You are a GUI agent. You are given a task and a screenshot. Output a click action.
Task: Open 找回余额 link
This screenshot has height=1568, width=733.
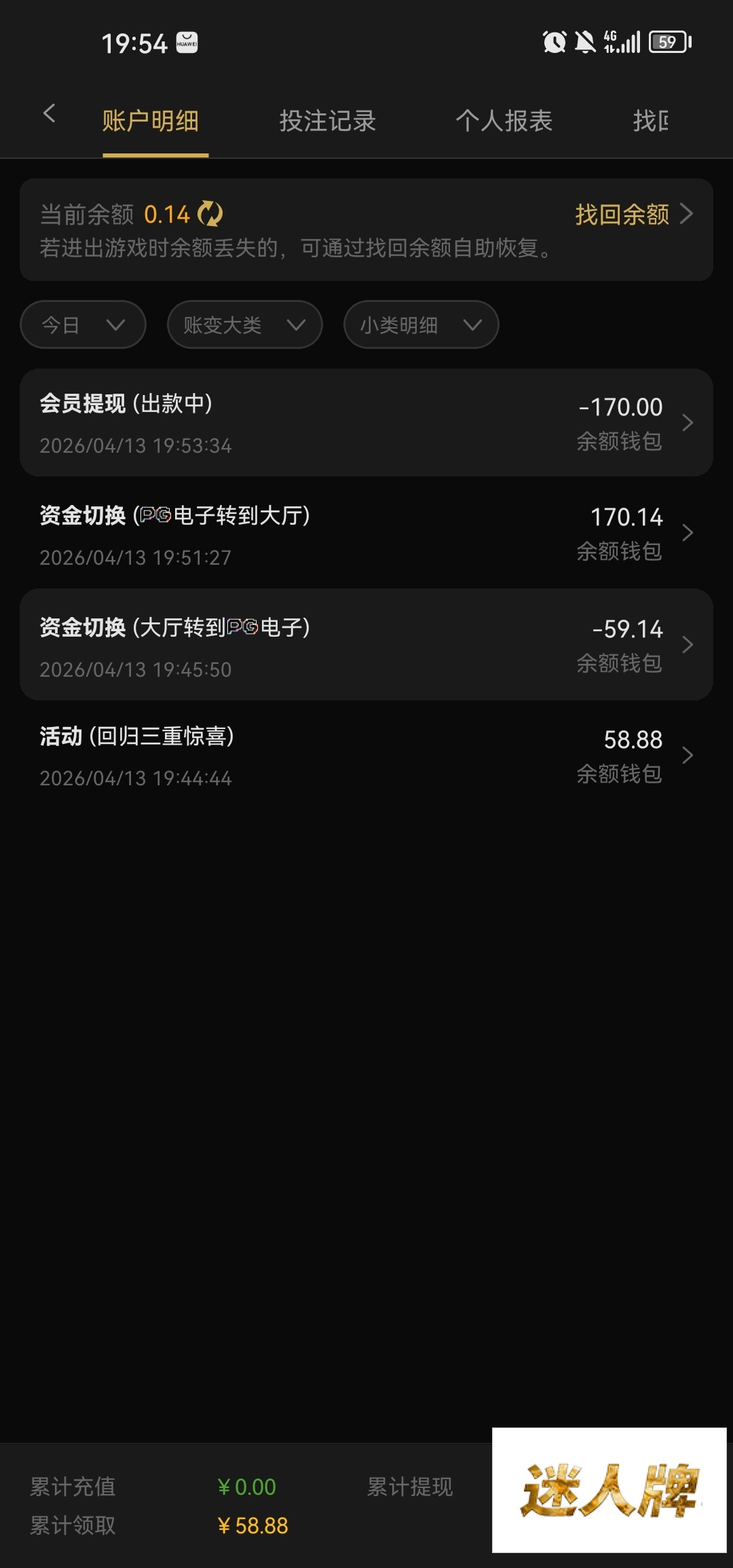pyautogui.click(x=633, y=214)
